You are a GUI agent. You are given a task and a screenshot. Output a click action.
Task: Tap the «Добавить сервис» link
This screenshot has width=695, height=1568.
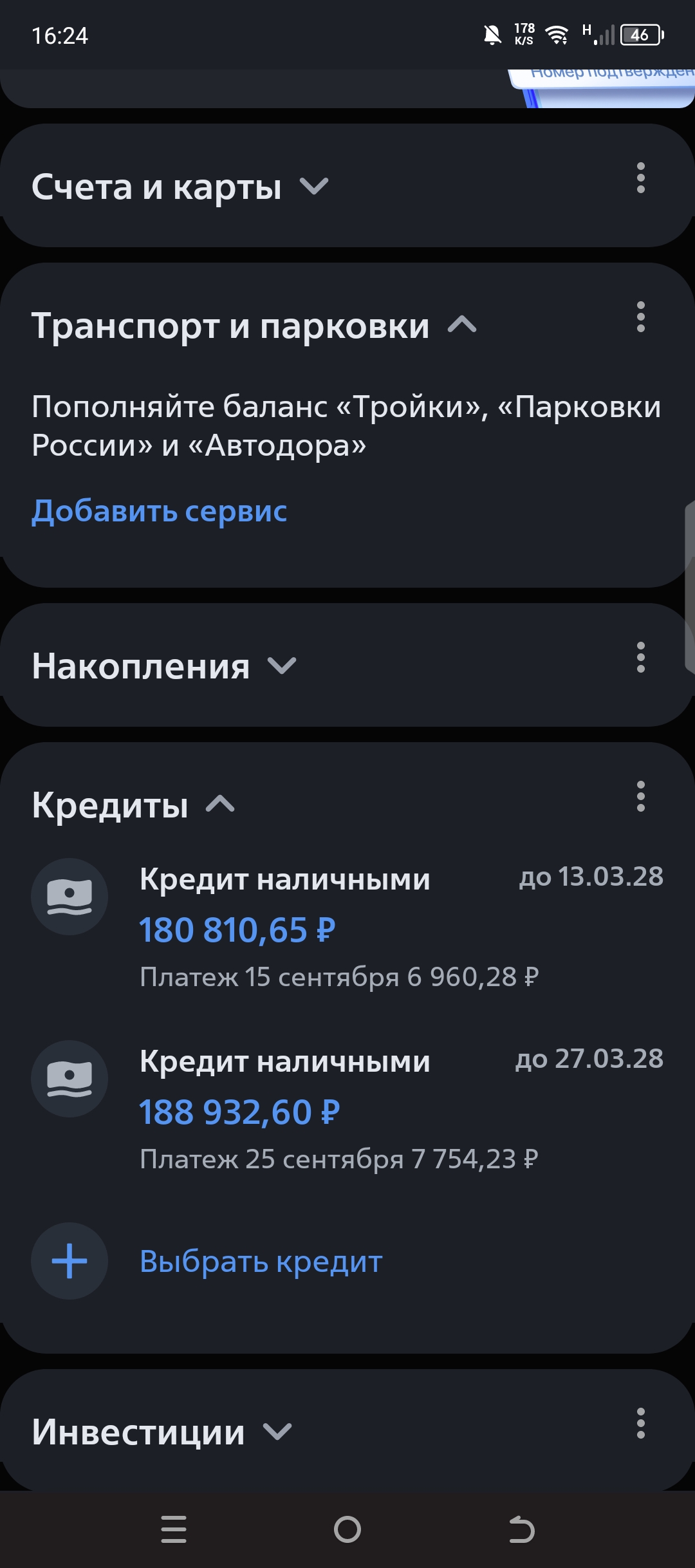click(160, 512)
